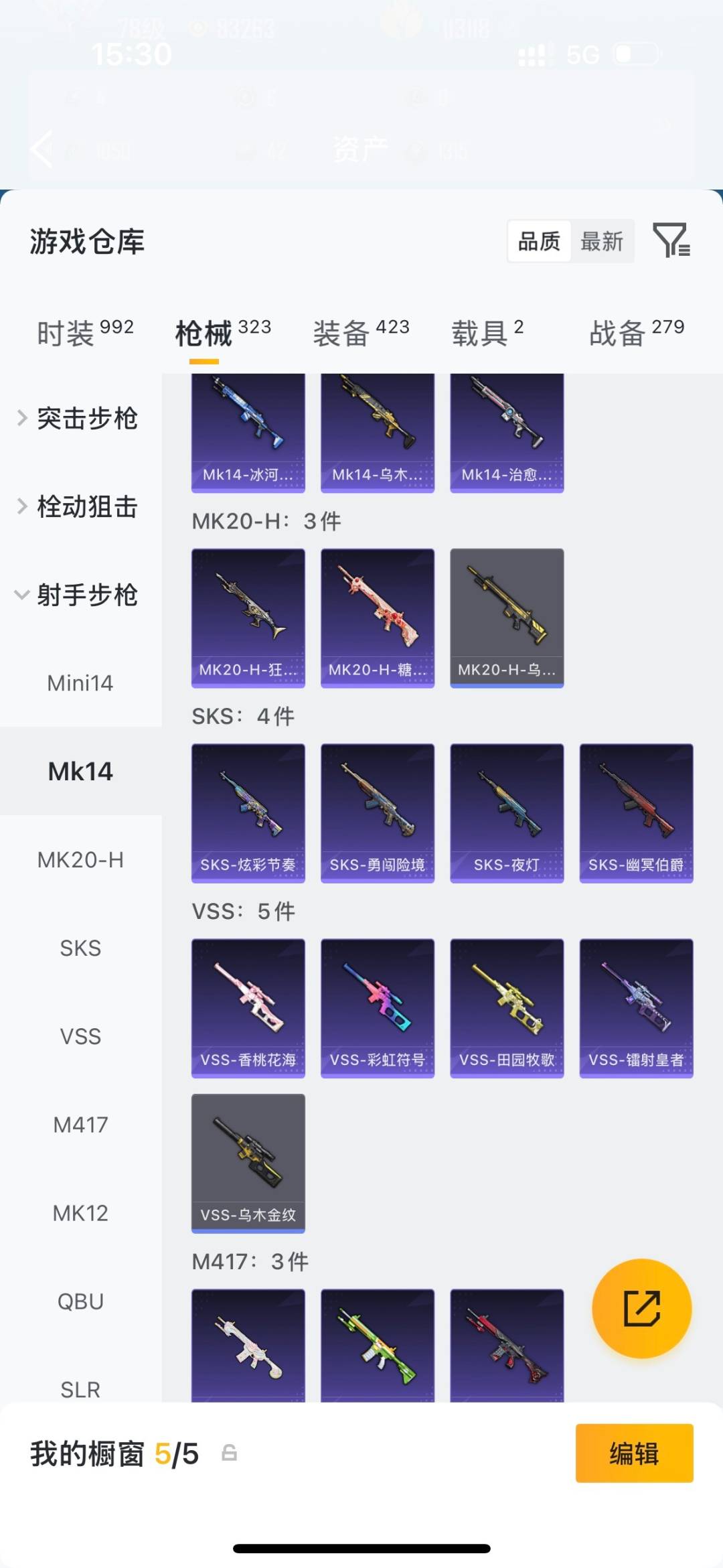Open the SKS-幽冥伯爵 skin
Image resolution: width=723 pixels, height=1568 pixels.
[636, 812]
